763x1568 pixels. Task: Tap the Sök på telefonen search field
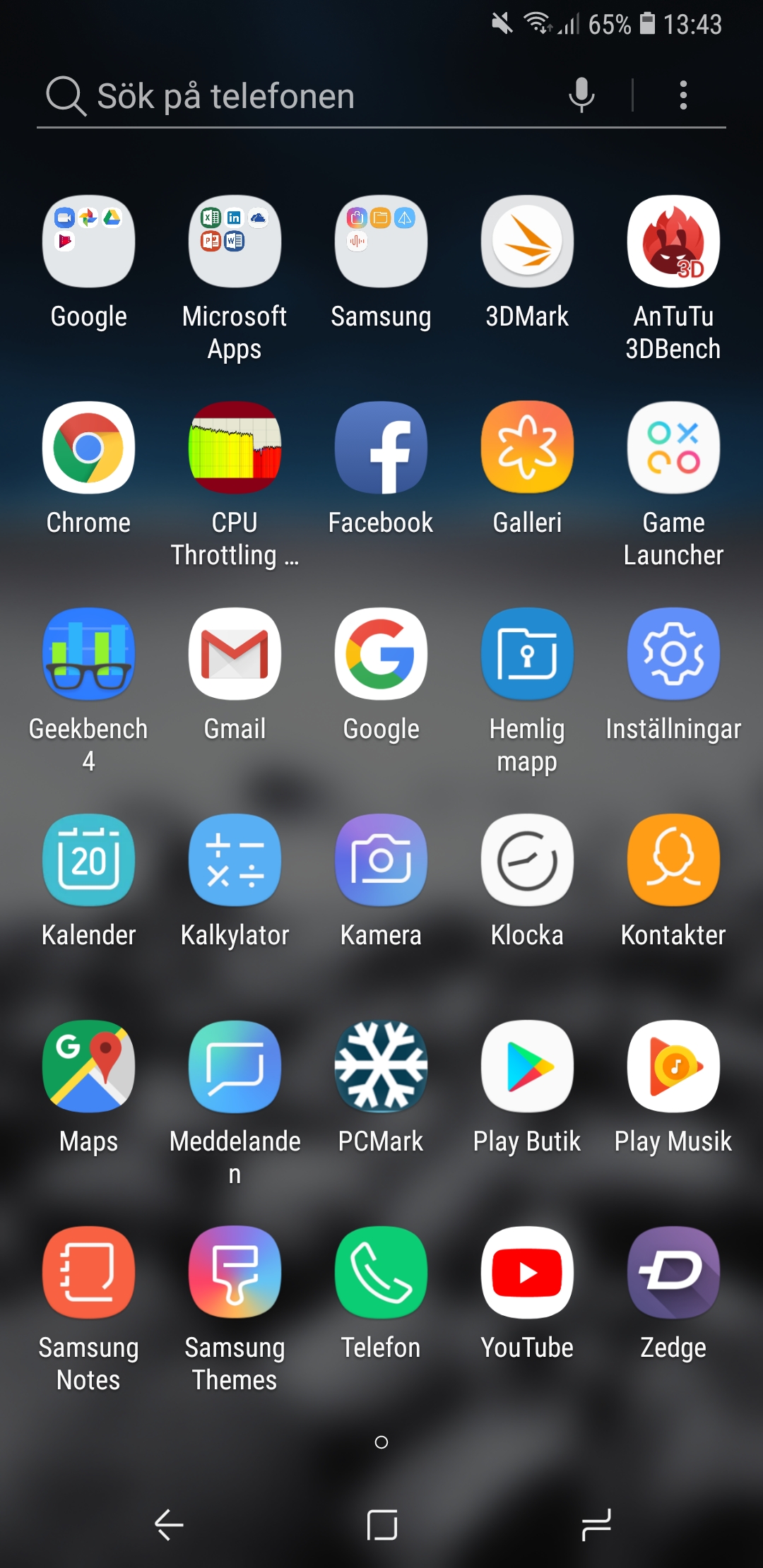point(283,96)
